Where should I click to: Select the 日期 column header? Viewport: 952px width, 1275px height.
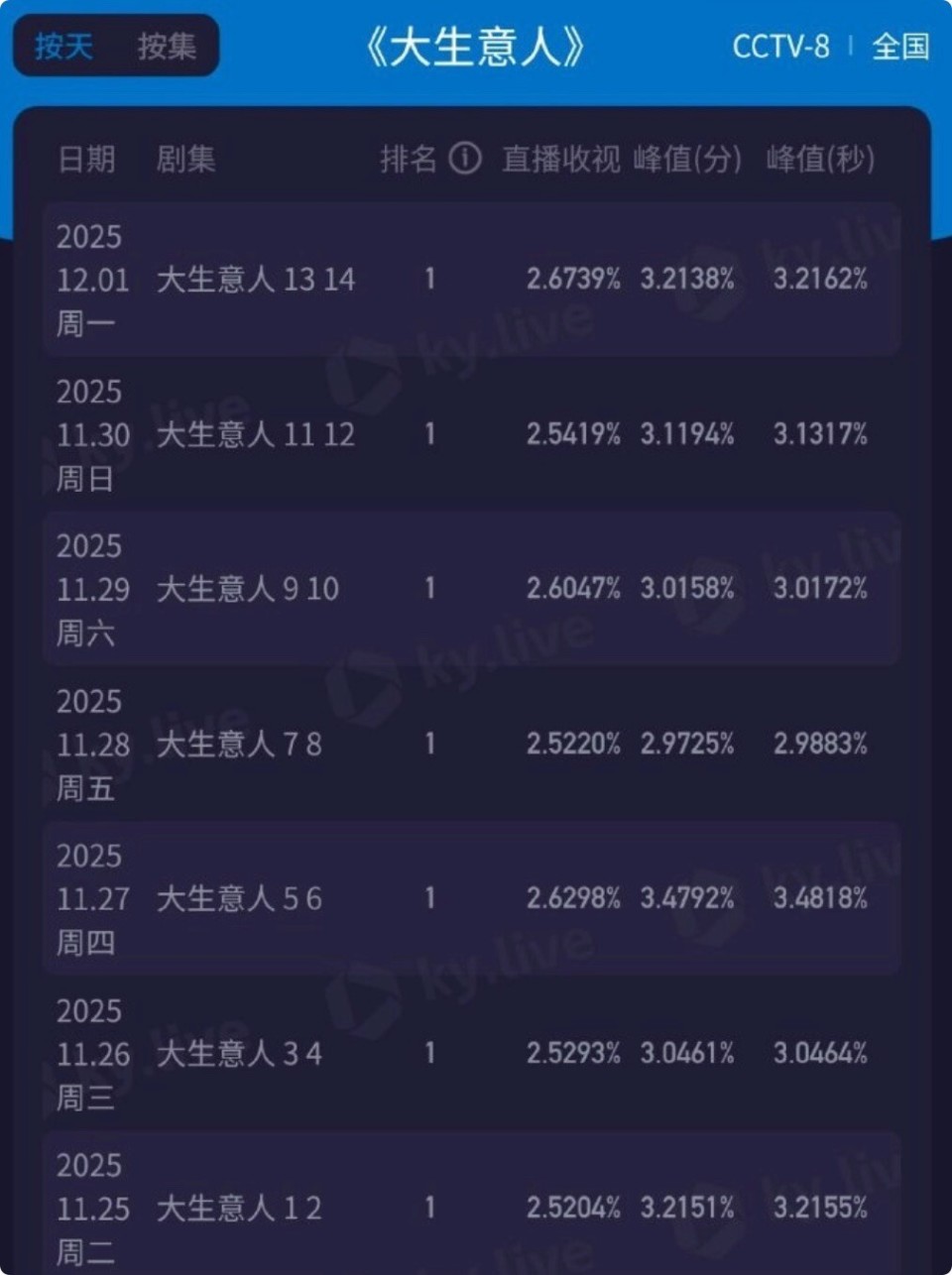click(x=88, y=160)
